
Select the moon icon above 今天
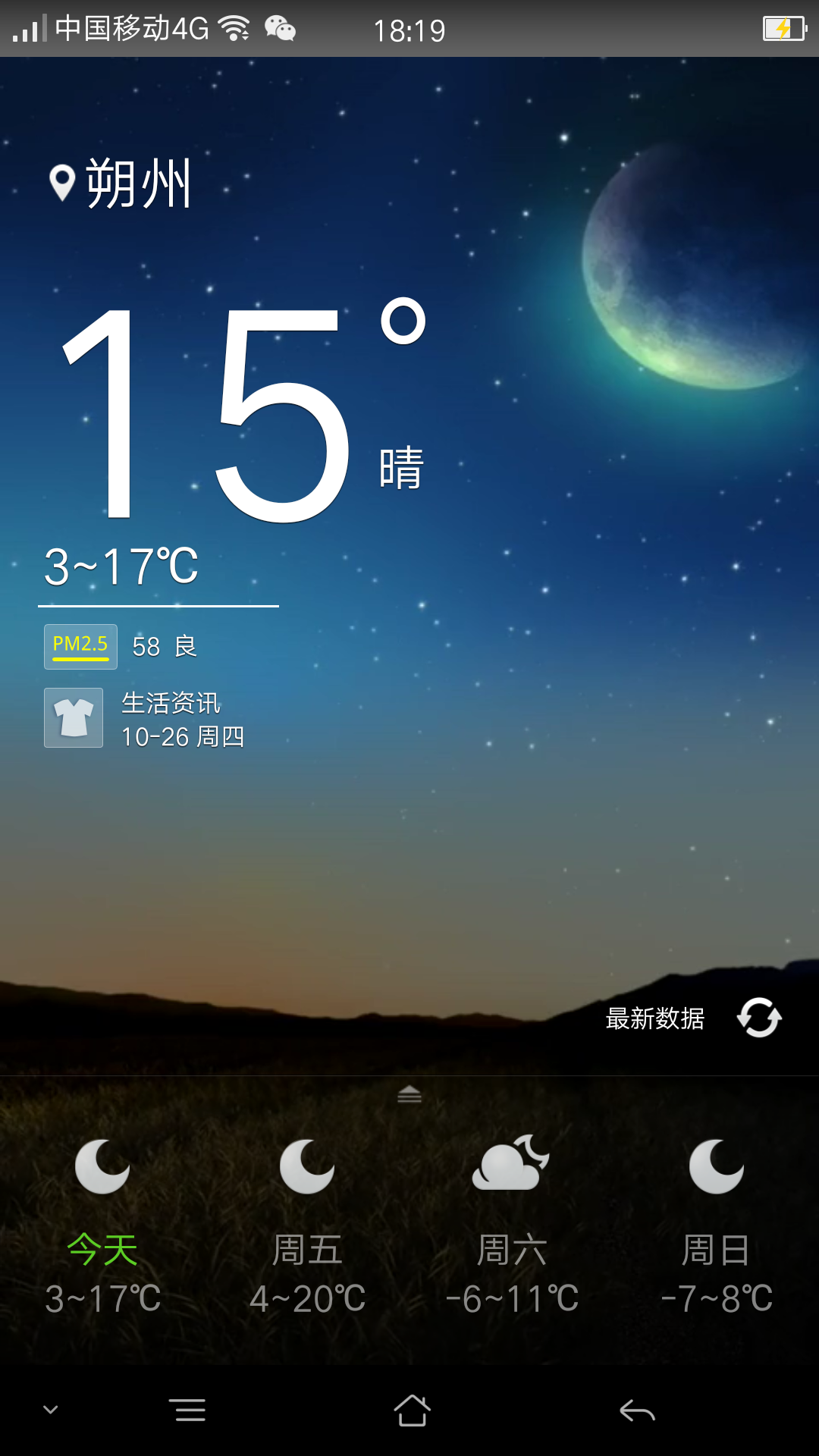pos(101,1166)
